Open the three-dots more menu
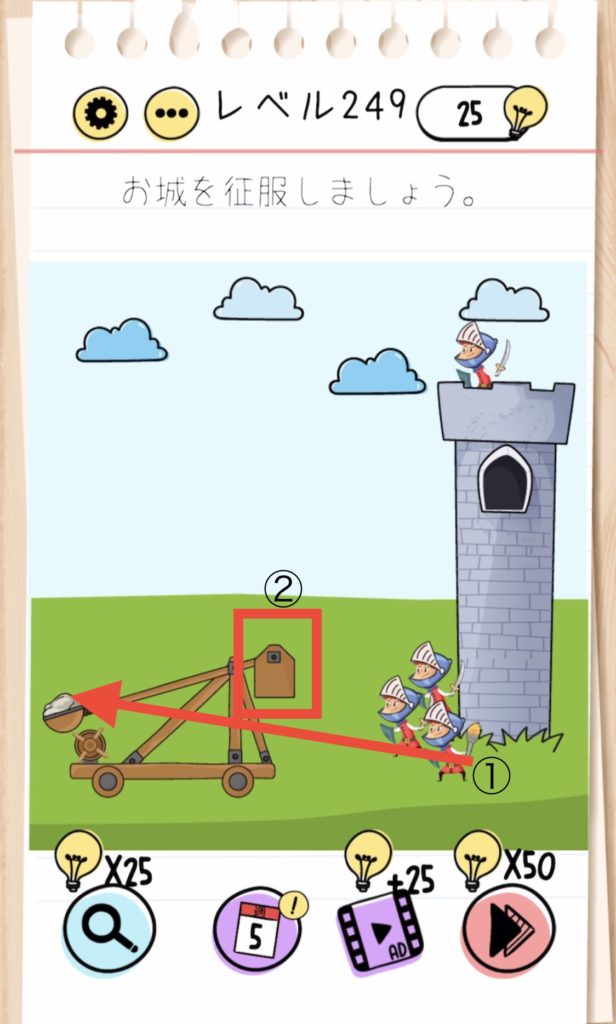616x1024 pixels. 172,115
